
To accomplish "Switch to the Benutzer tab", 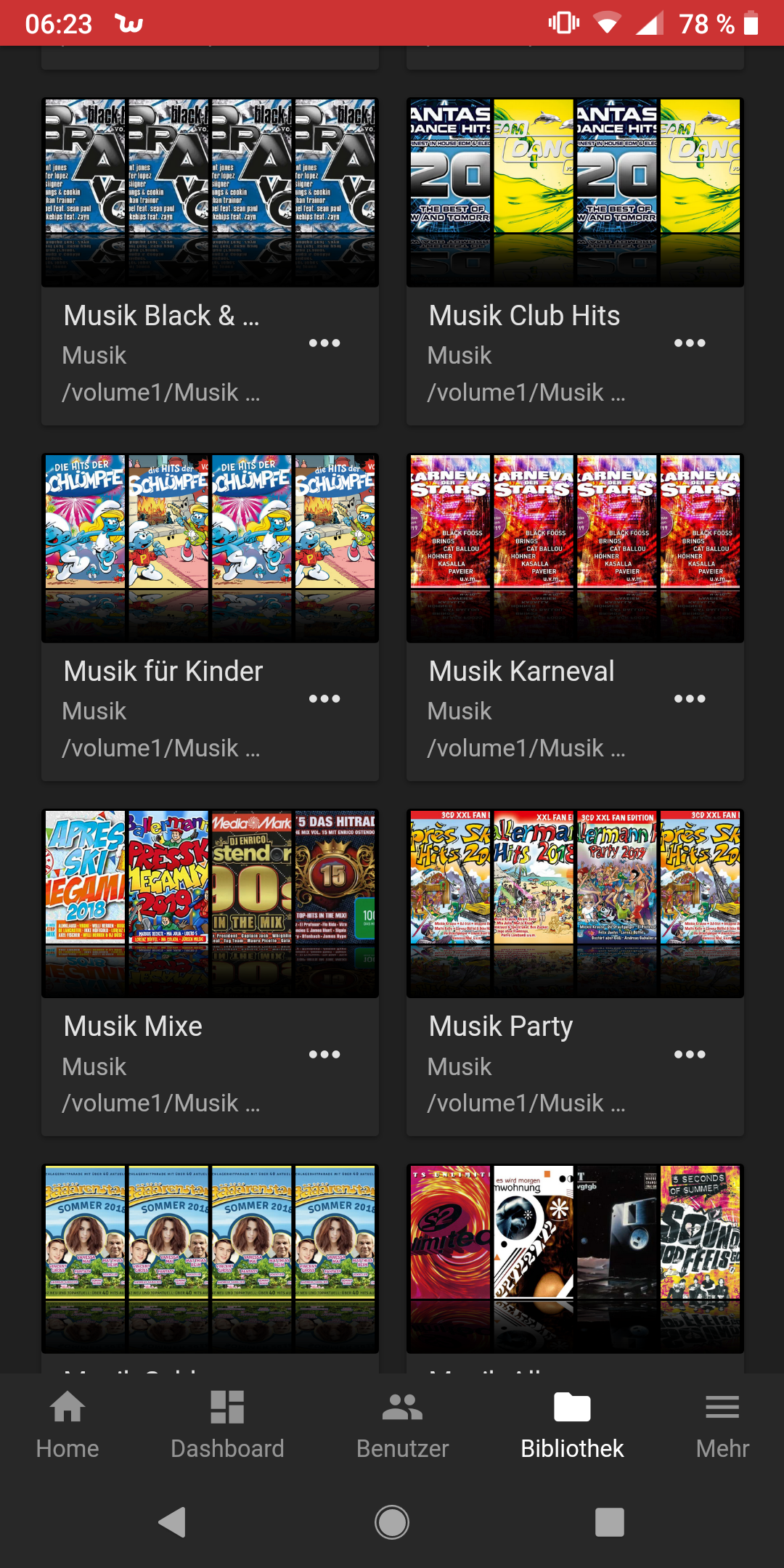I will pyautogui.click(x=402, y=1425).
